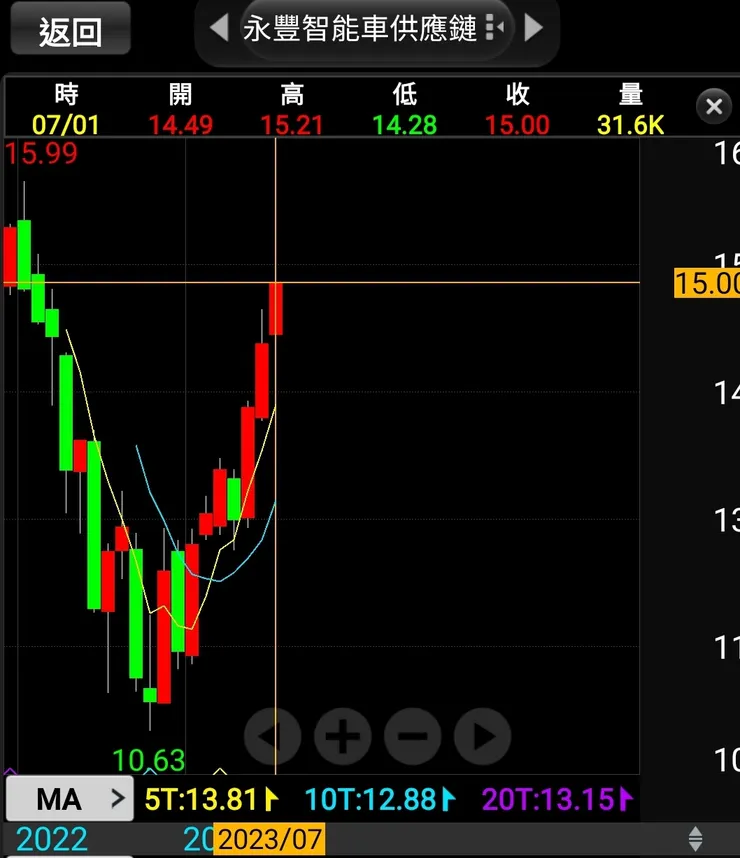Move the chart cursor one candle right

(x=482, y=738)
